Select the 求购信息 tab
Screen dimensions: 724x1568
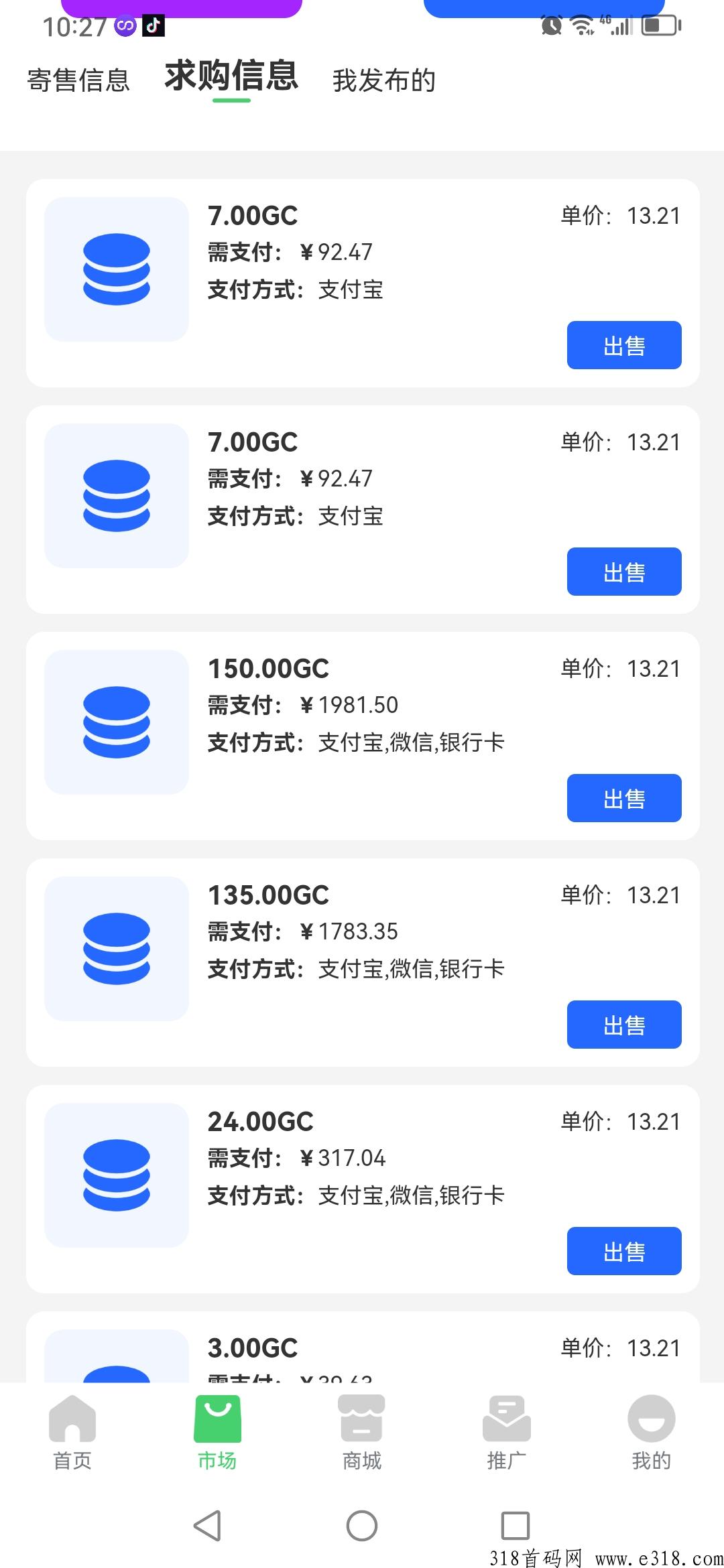(x=231, y=75)
